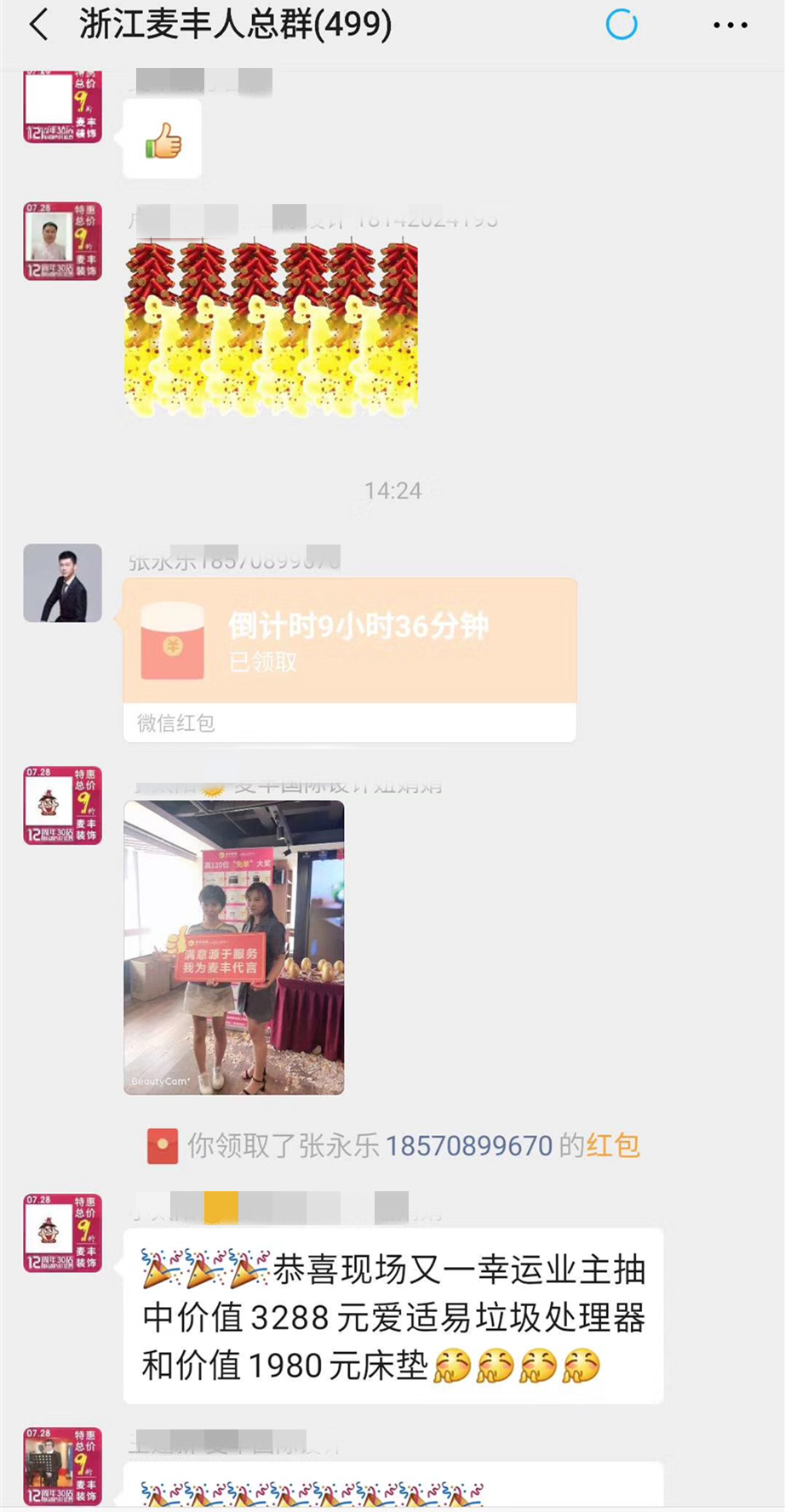Image resolution: width=785 pixels, height=1512 pixels.
Task: Open the avatar next to the 恭喜现场 message
Action: pyautogui.click(x=62, y=1232)
